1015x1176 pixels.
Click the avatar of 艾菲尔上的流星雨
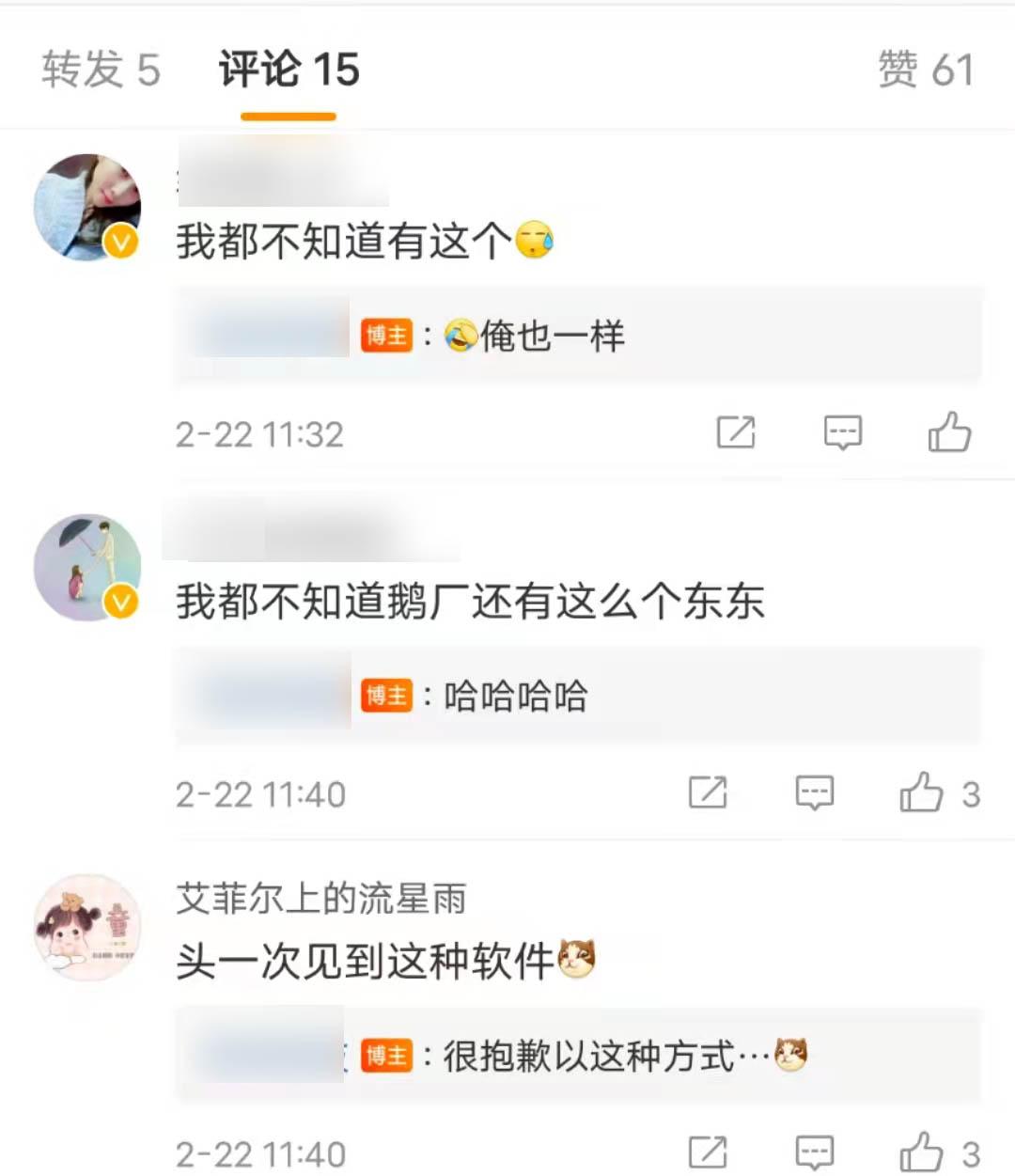pyautogui.click(x=87, y=929)
